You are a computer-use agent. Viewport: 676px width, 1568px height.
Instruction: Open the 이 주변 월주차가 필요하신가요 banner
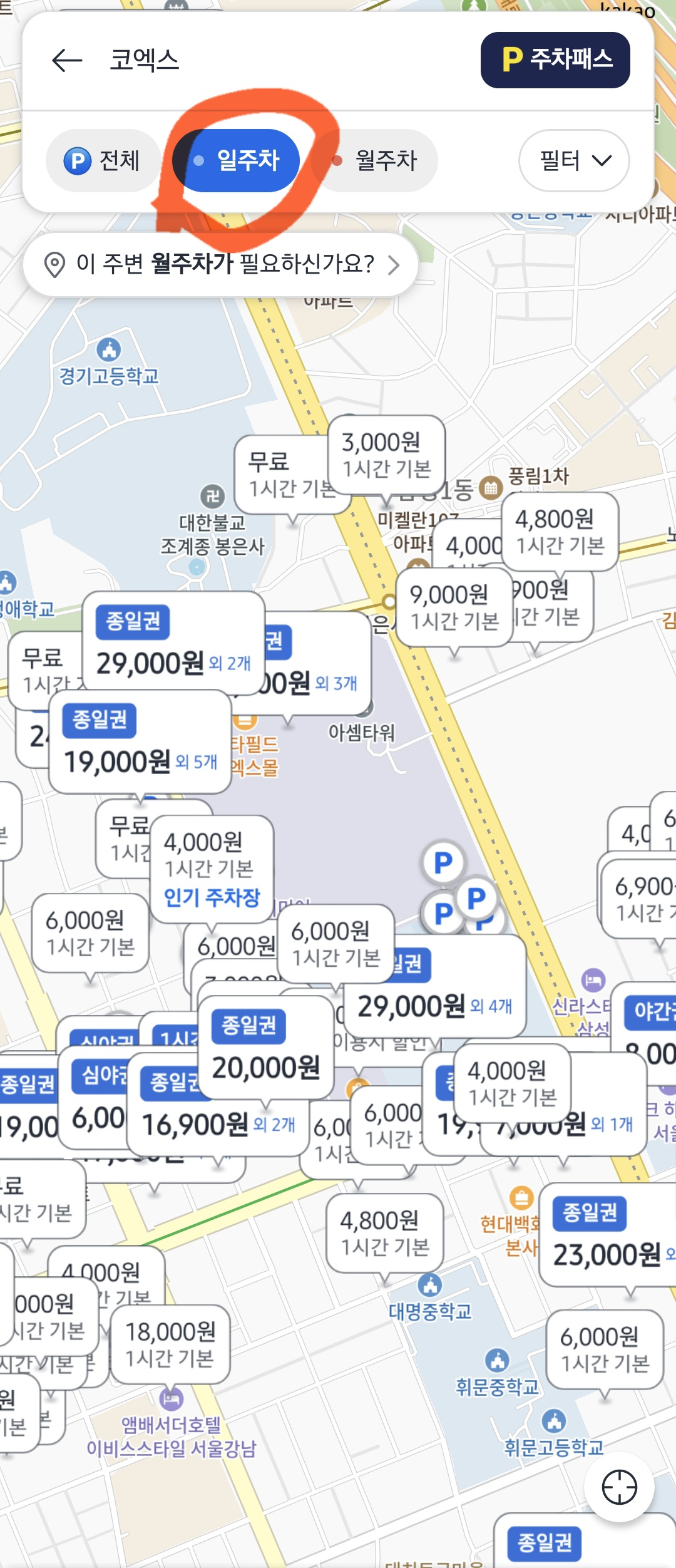point(220,264)
